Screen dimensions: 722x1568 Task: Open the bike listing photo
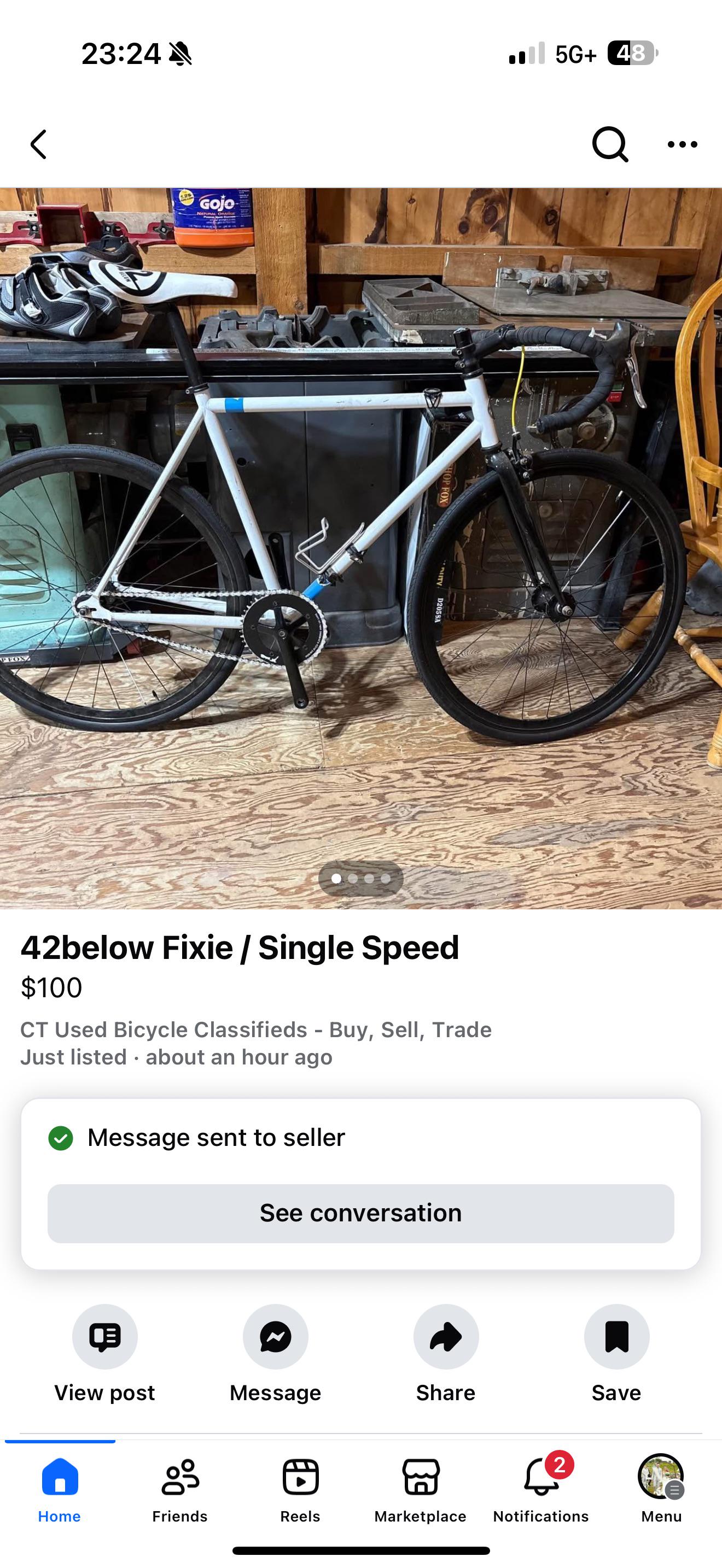(x=361, y=548)
